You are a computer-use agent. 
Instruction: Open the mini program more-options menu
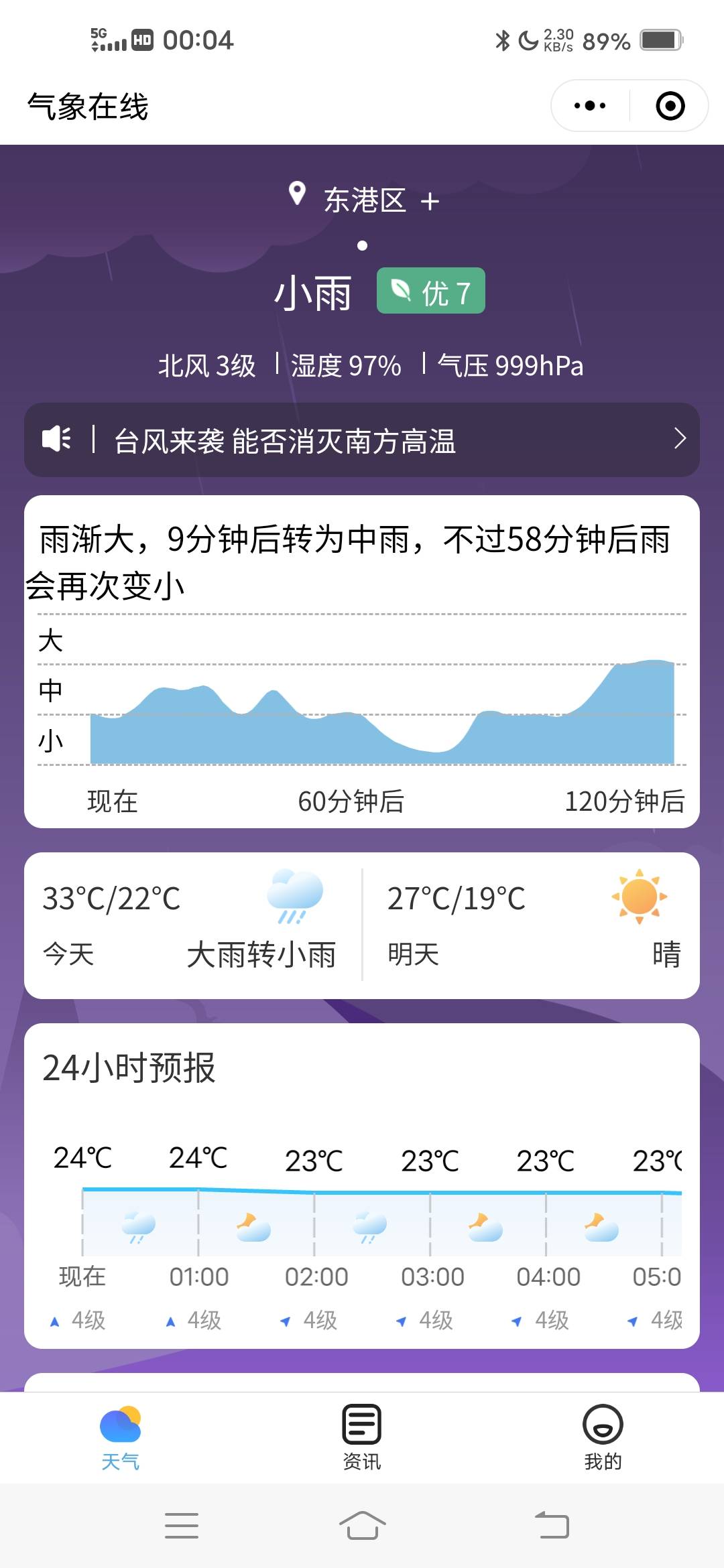click(590, 106)
